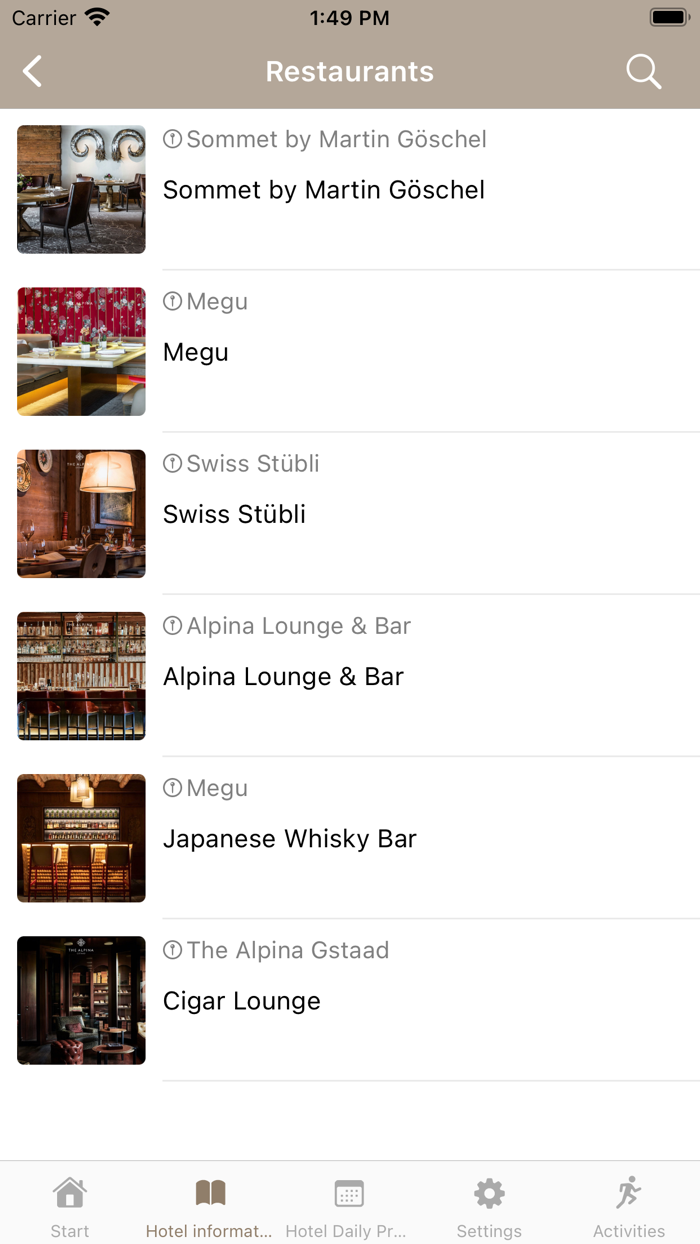Viewport: 700px width, 1244px height.
Task: Select the Japanese Whisky Bar row
Action: 350,838
